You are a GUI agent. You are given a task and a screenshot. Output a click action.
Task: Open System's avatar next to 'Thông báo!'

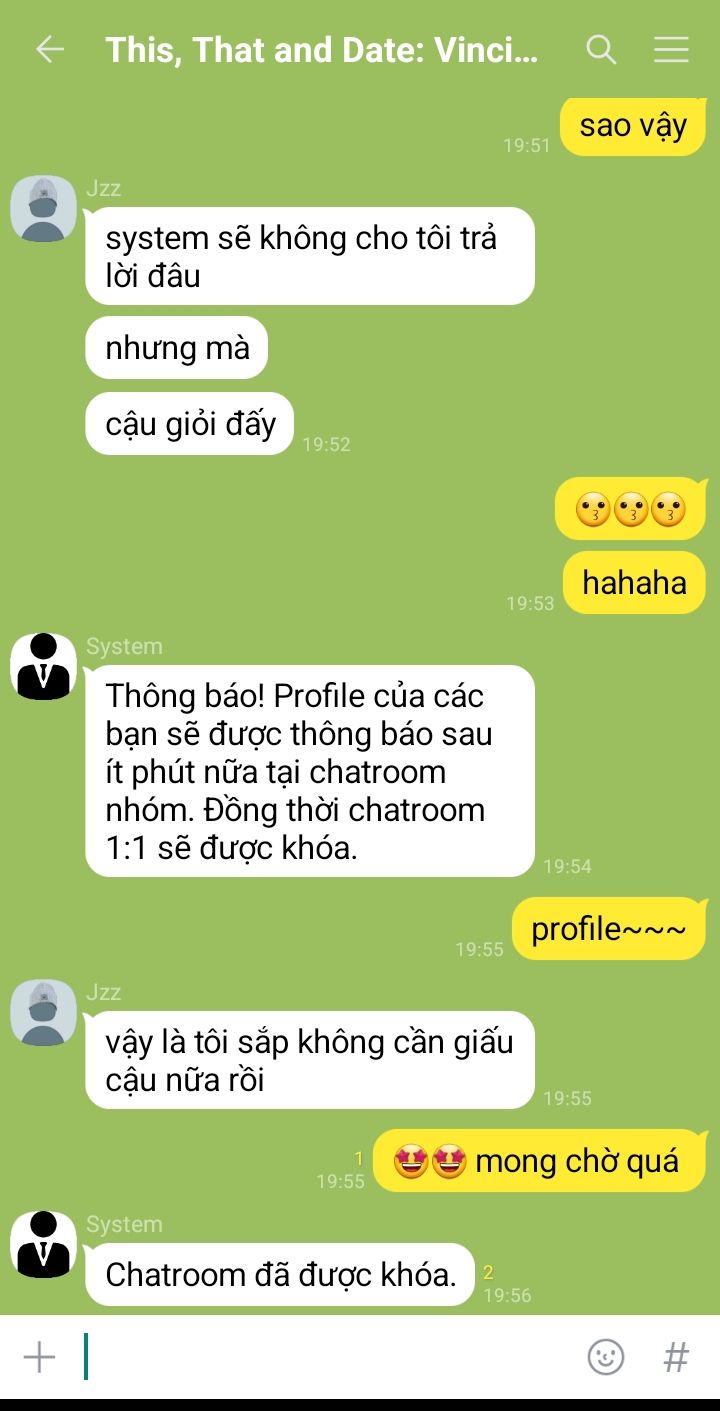click(43, 666)
